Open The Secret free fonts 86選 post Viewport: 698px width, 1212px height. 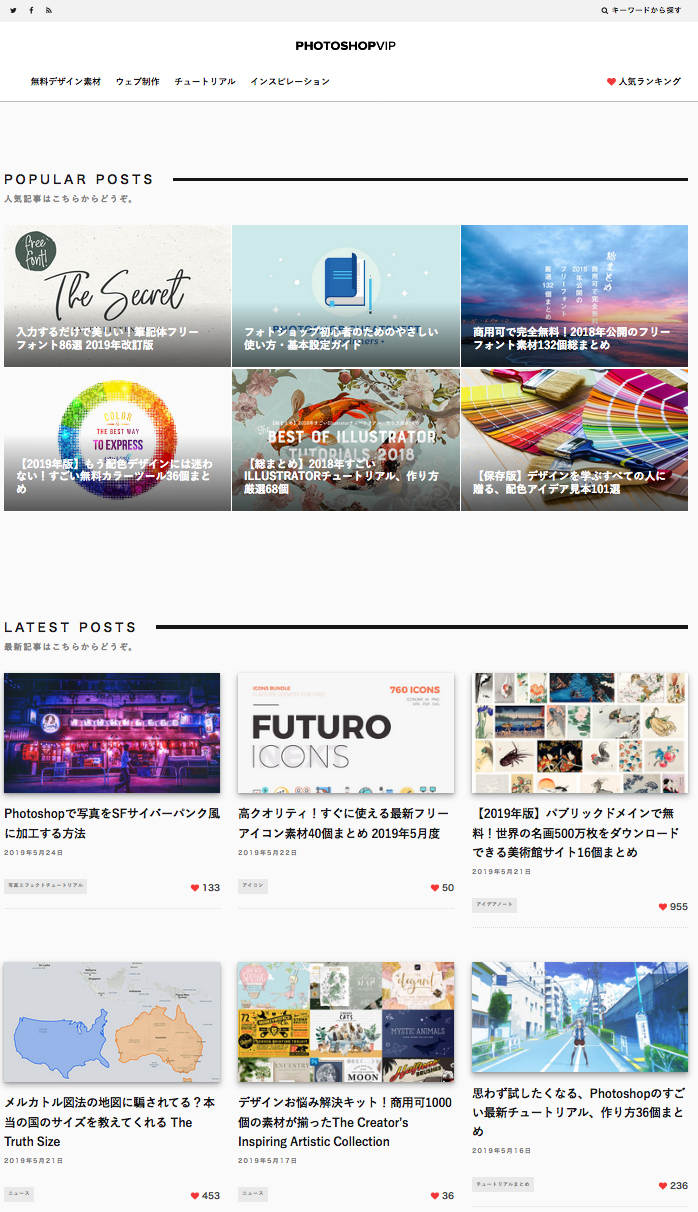(117, 295)
